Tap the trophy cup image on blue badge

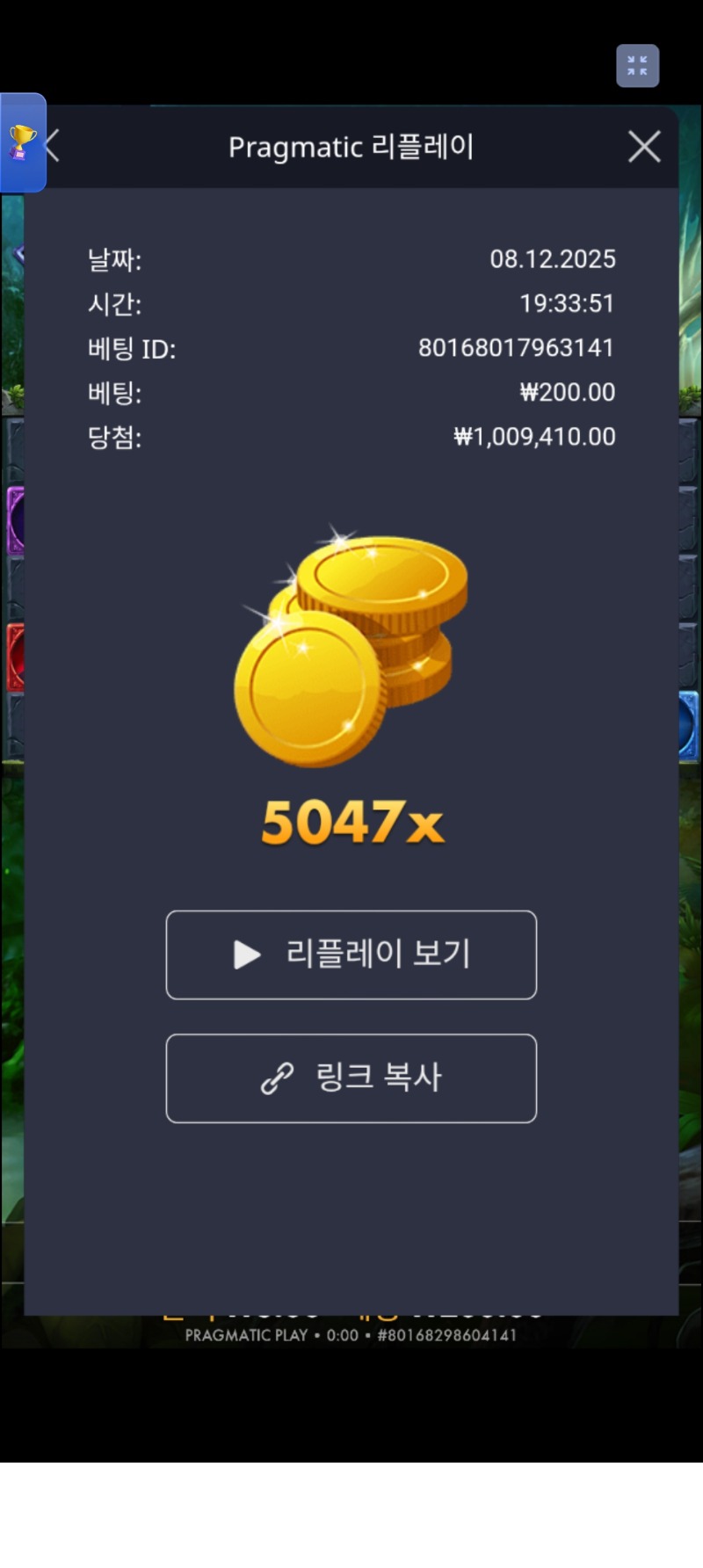pos(23,141)
